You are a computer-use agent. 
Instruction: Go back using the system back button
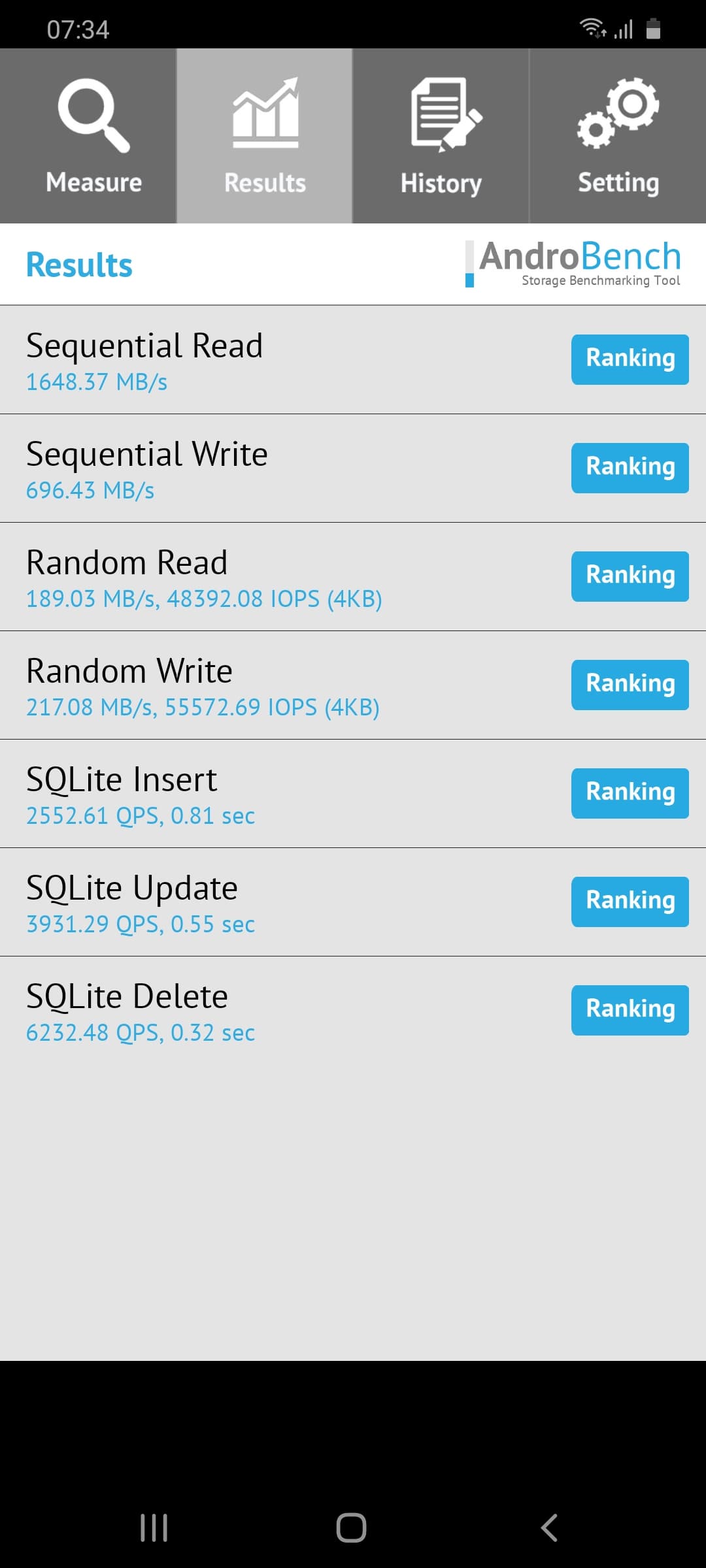pos(549,1527)
